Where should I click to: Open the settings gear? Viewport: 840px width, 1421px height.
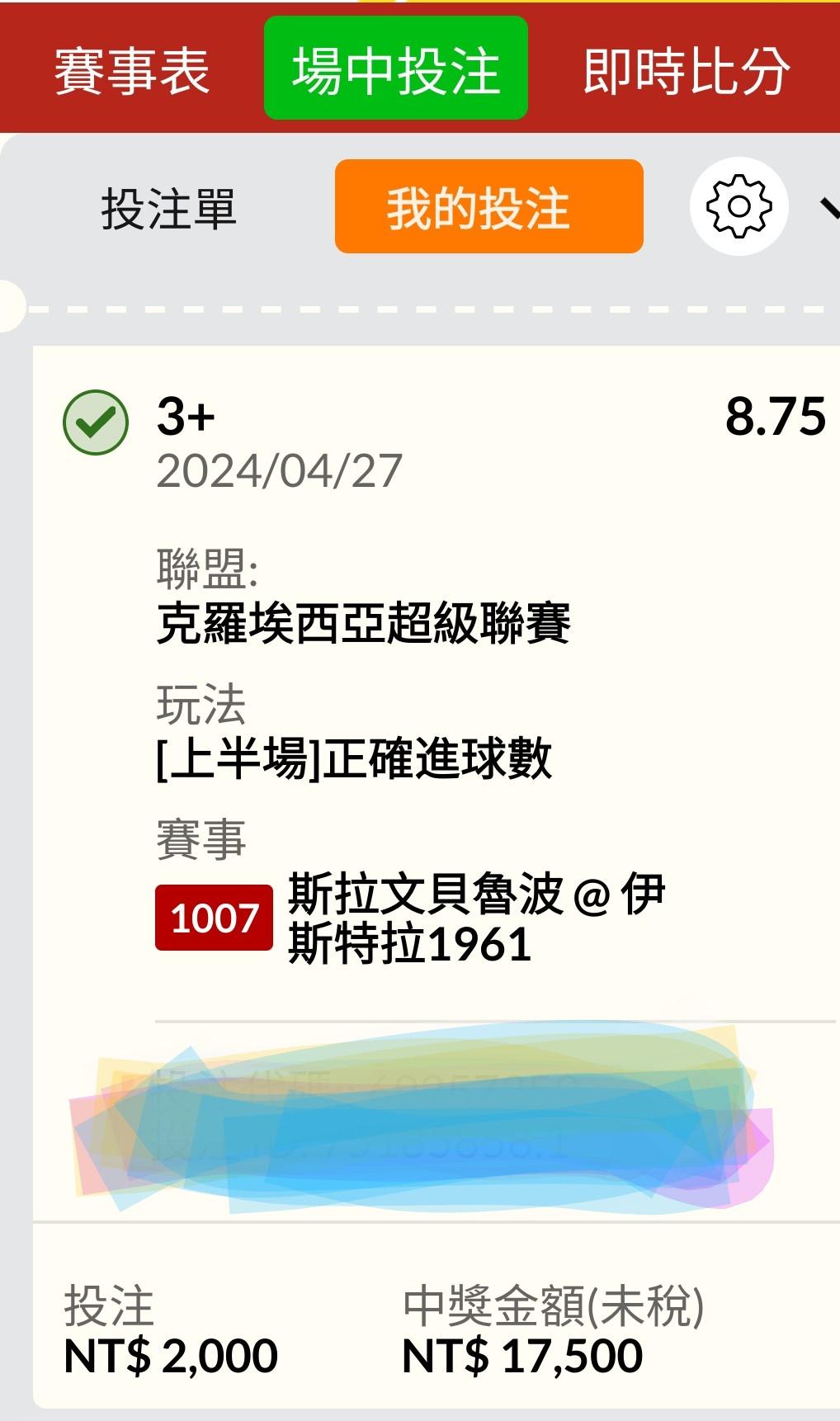click(x=739, y=206)
